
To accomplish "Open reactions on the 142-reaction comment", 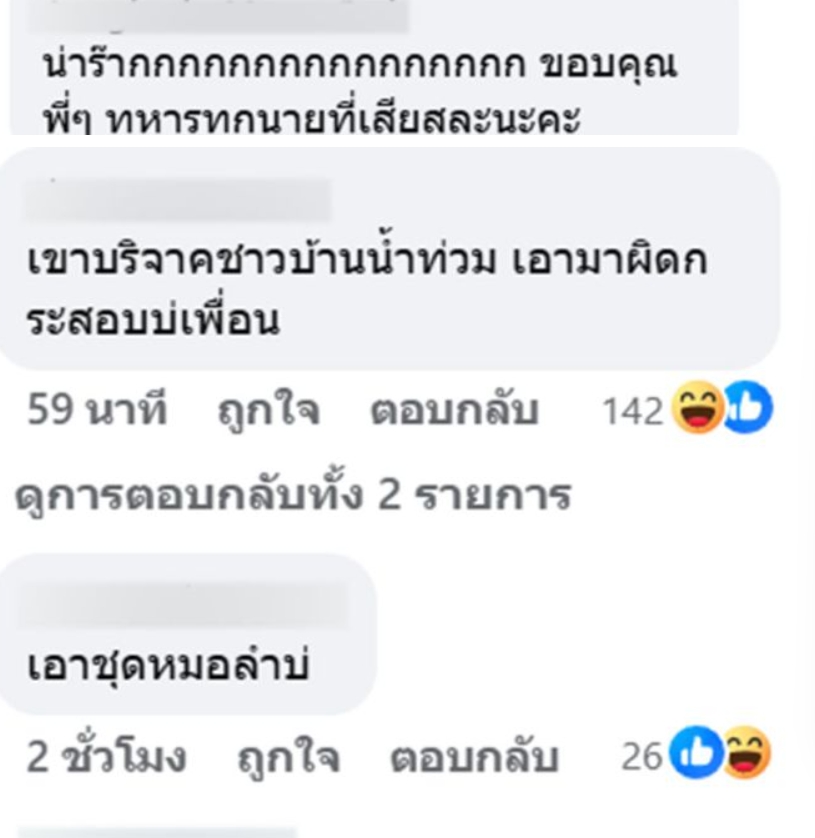I will point(686,411).
